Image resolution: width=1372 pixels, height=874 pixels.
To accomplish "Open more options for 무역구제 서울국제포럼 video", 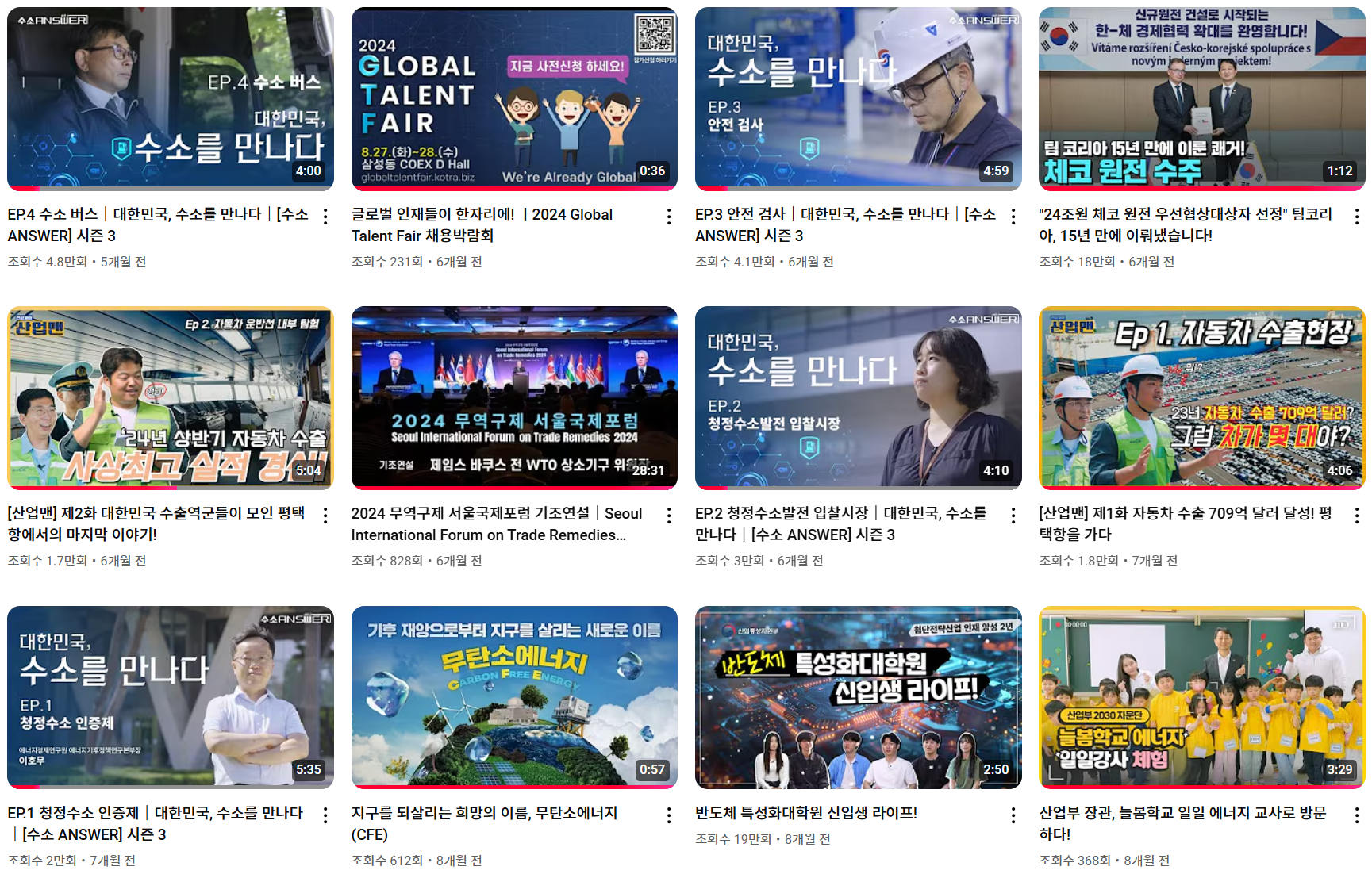I will (x=669, y=516).
